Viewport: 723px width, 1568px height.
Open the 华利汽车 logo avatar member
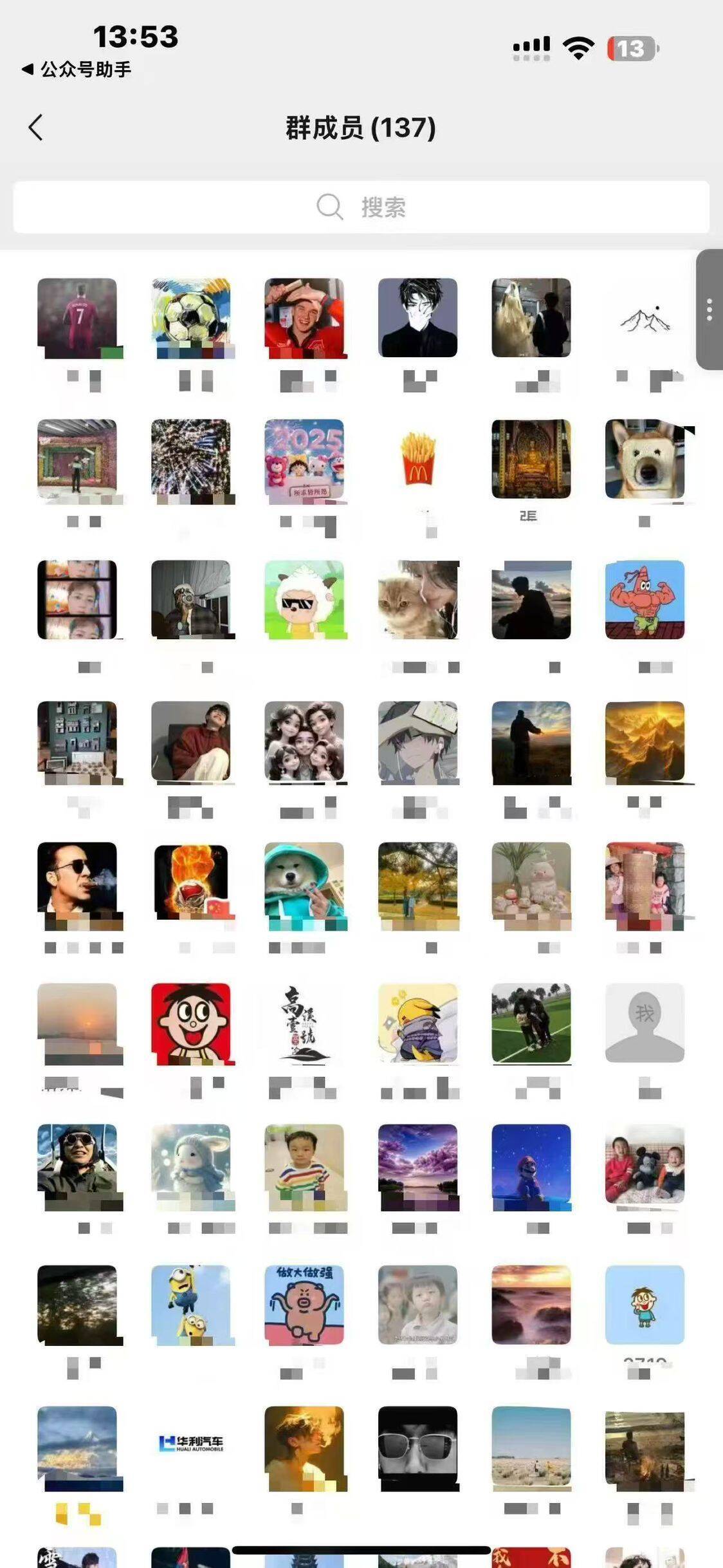coord(191,1444)
